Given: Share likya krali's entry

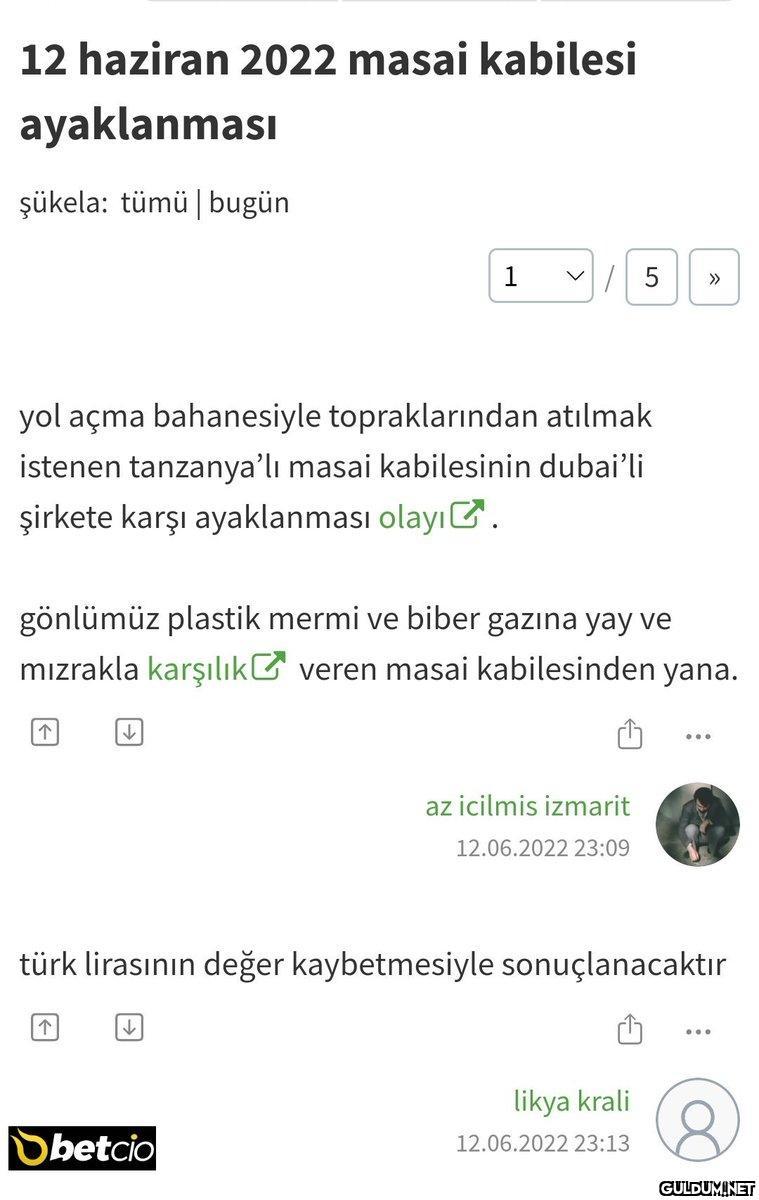Looking at the screenshot, I should point(629,1028).
